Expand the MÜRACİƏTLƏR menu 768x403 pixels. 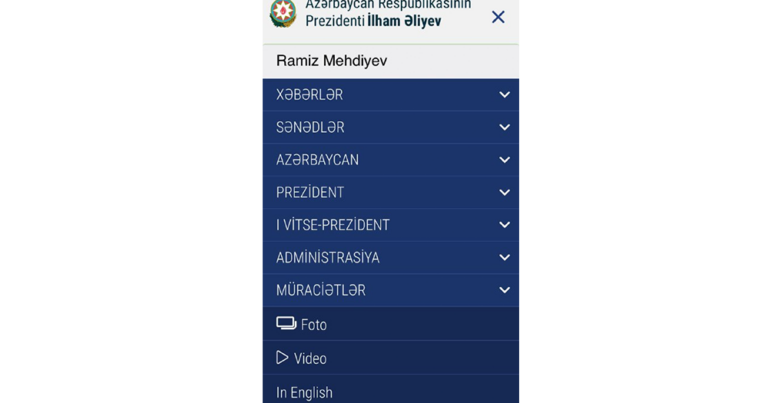[x=504, y=290]
